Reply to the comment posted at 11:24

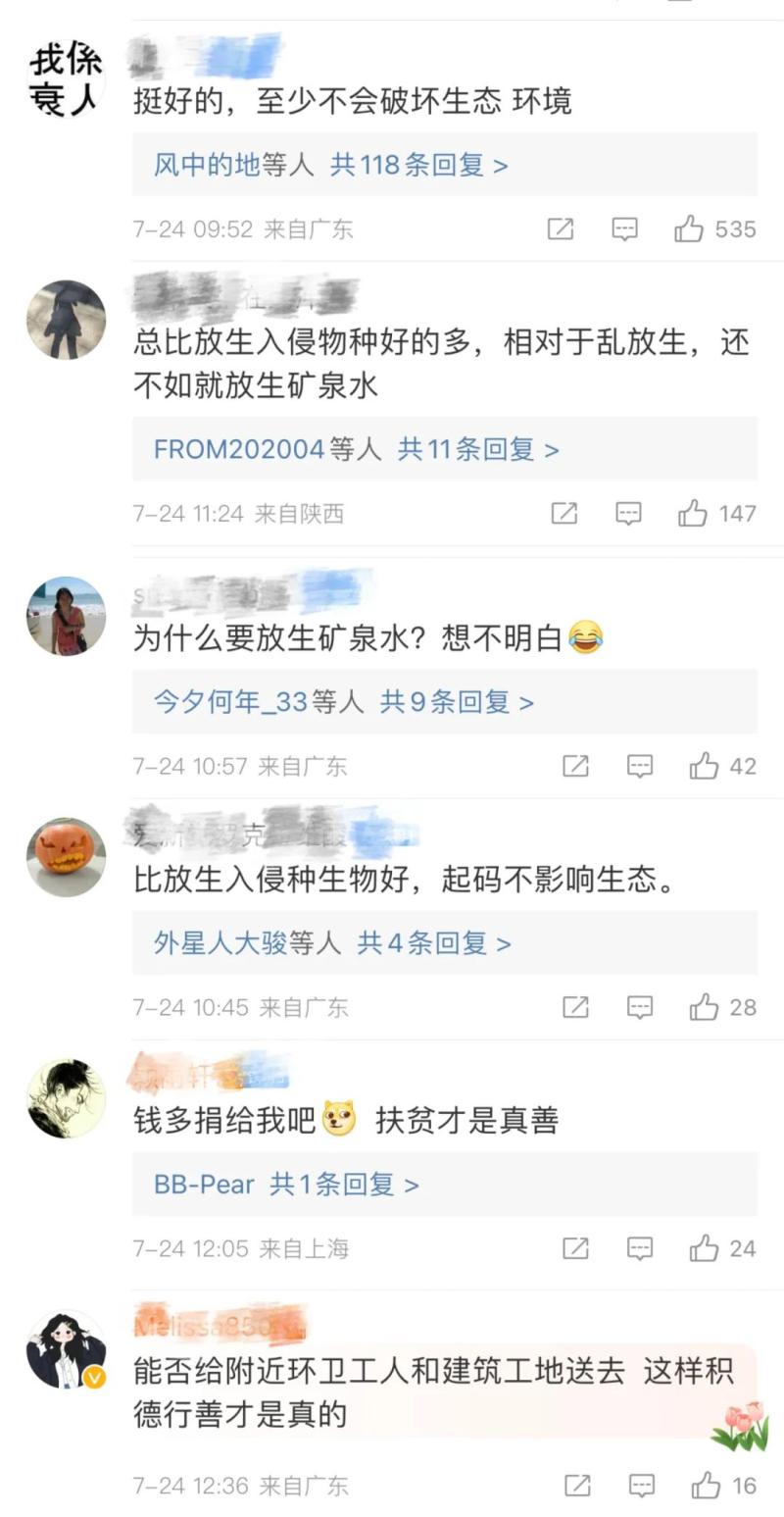point(628,513)
